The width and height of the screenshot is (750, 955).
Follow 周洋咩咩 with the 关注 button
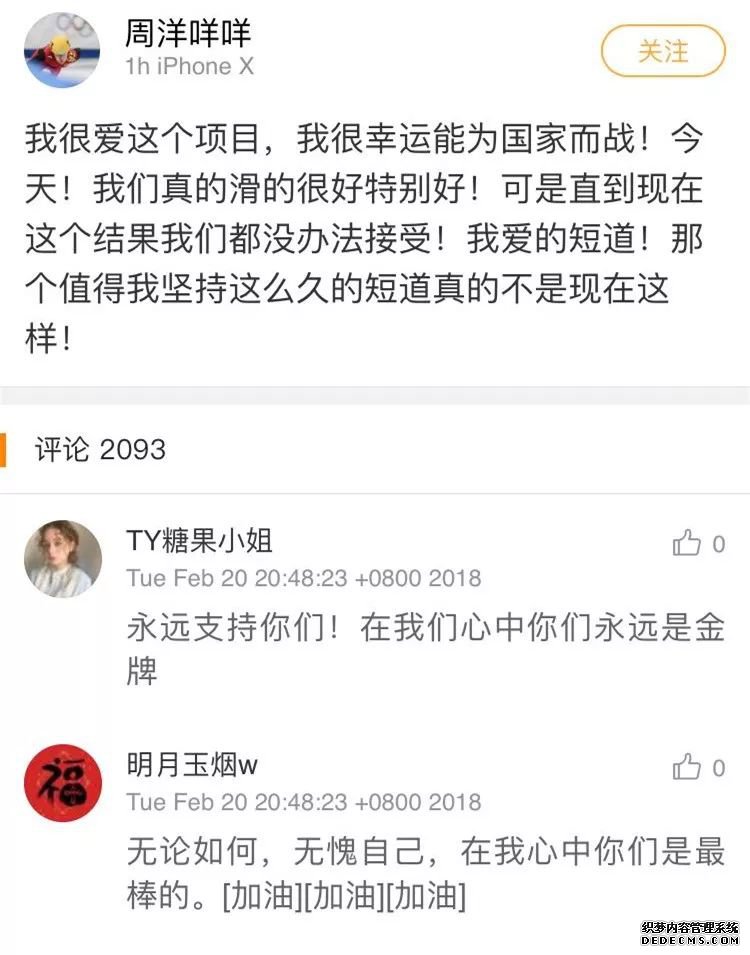(662, 50)
